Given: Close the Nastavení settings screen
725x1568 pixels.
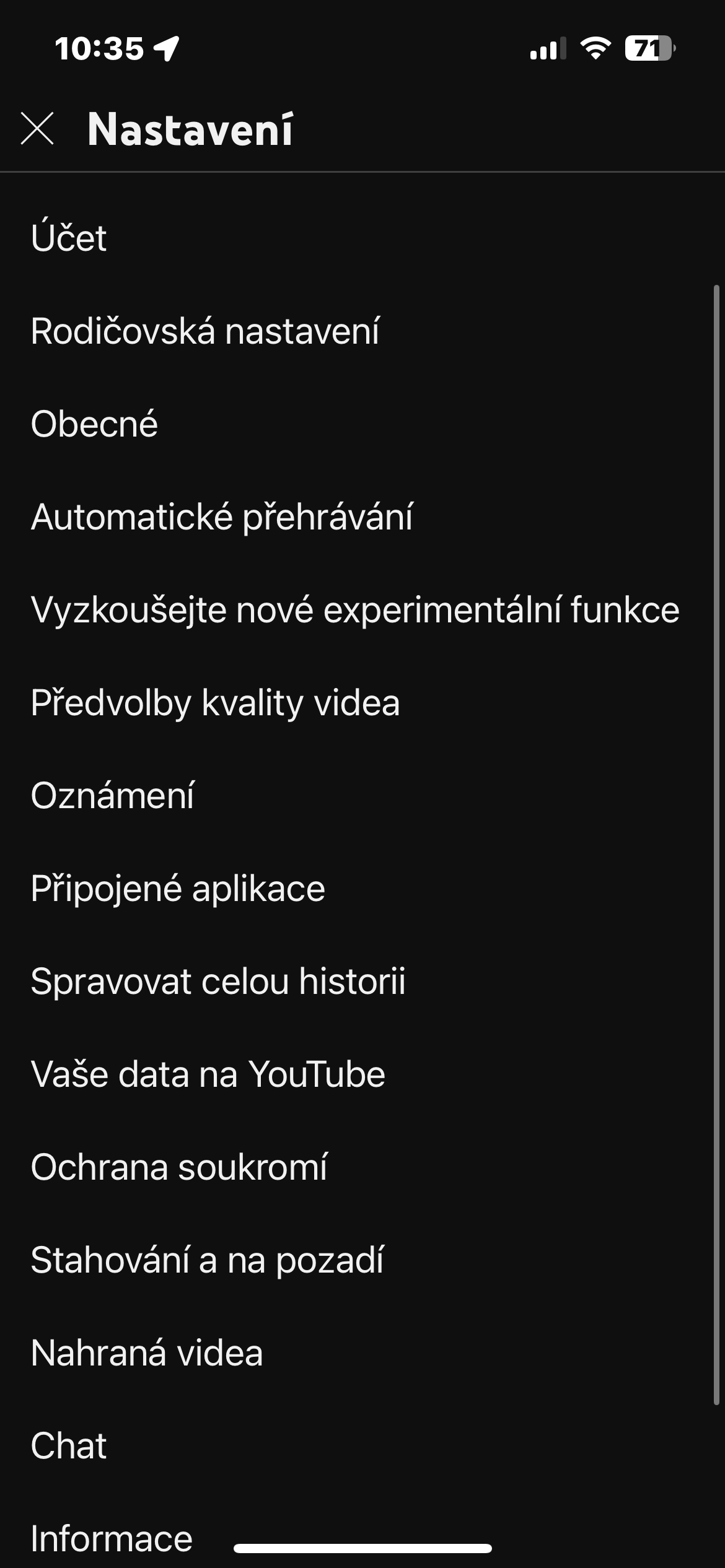Looking at the screenshot, I should [x=37, y=129].
